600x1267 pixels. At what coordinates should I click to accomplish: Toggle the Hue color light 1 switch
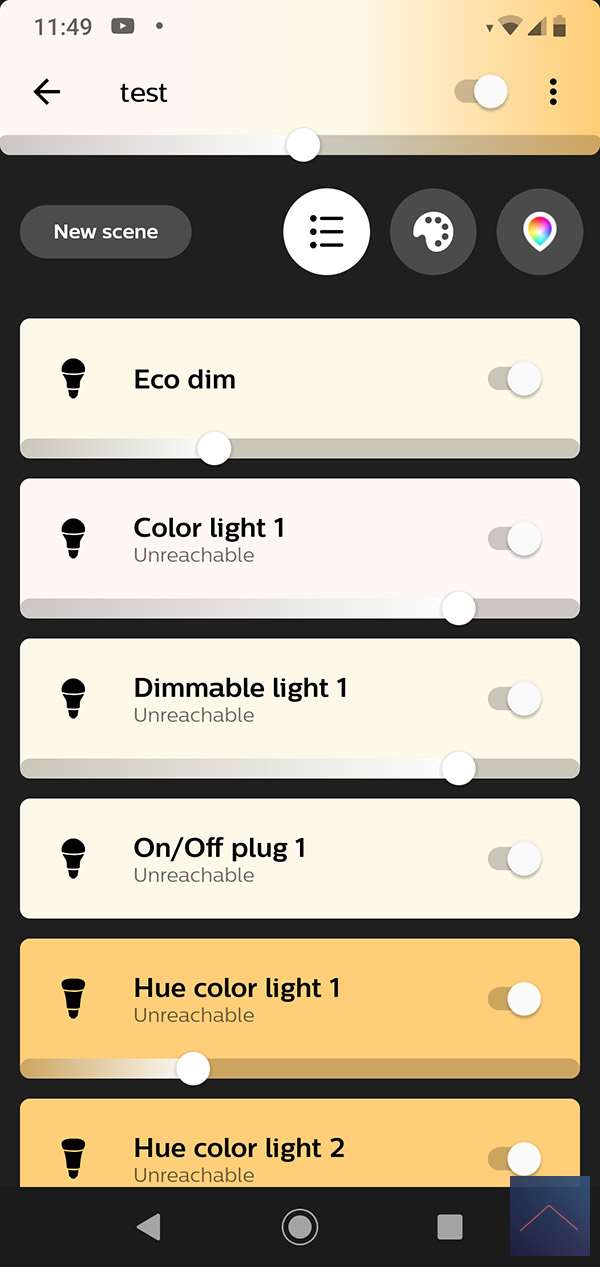515,999
